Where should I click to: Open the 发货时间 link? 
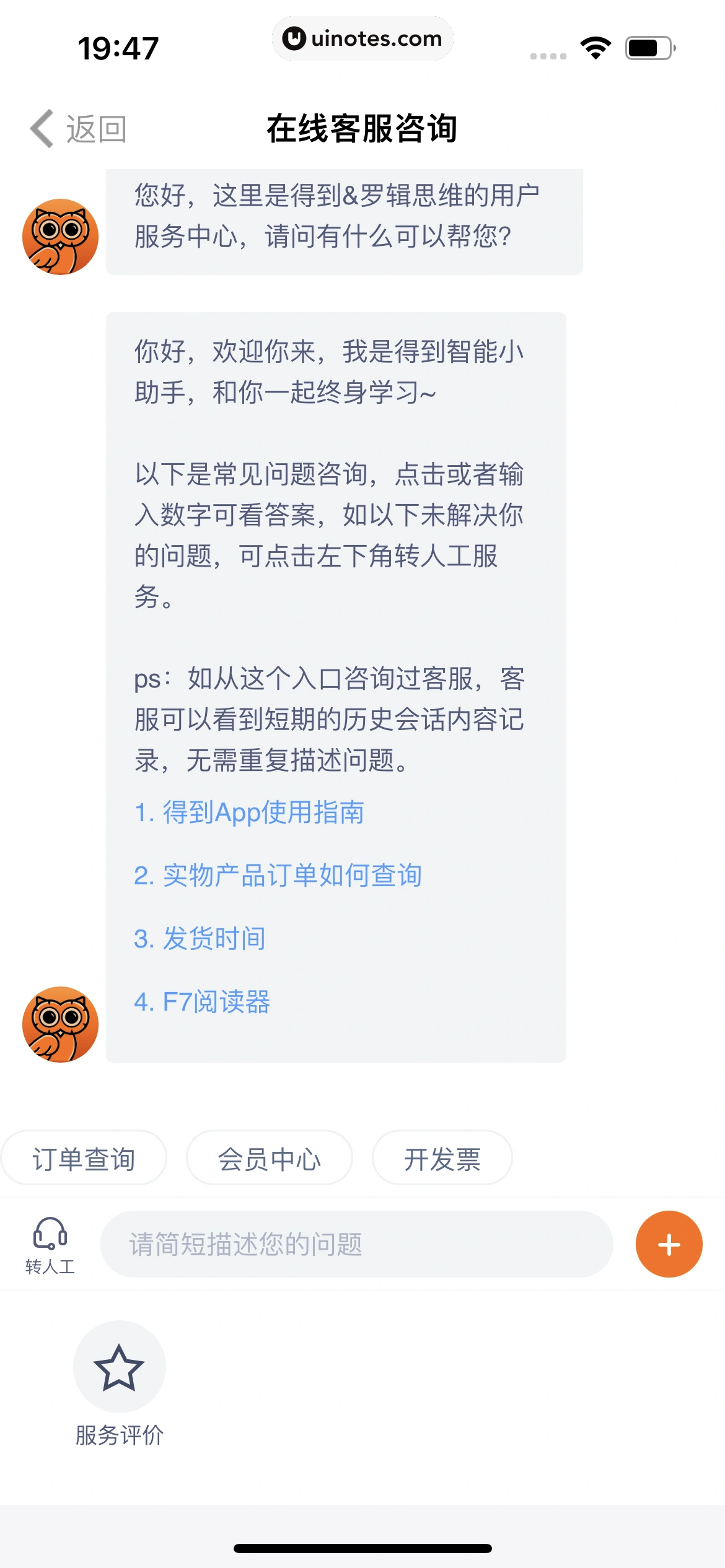[200, 939]
